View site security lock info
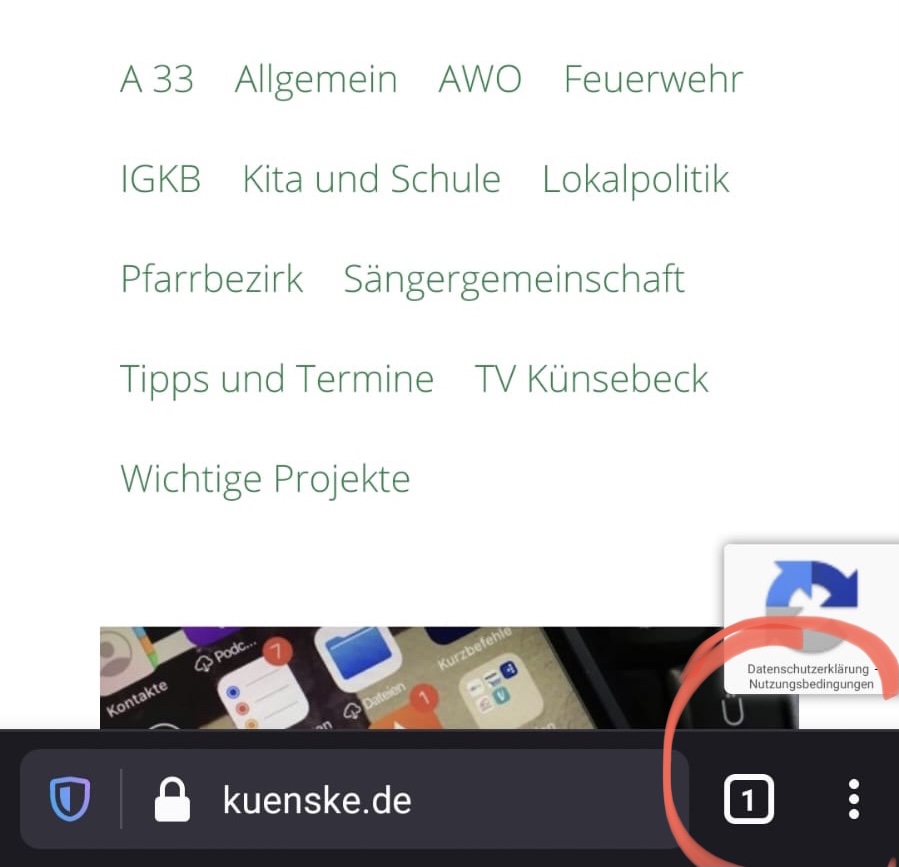Viewport: 899px width, 867px height. coord(172,800)
